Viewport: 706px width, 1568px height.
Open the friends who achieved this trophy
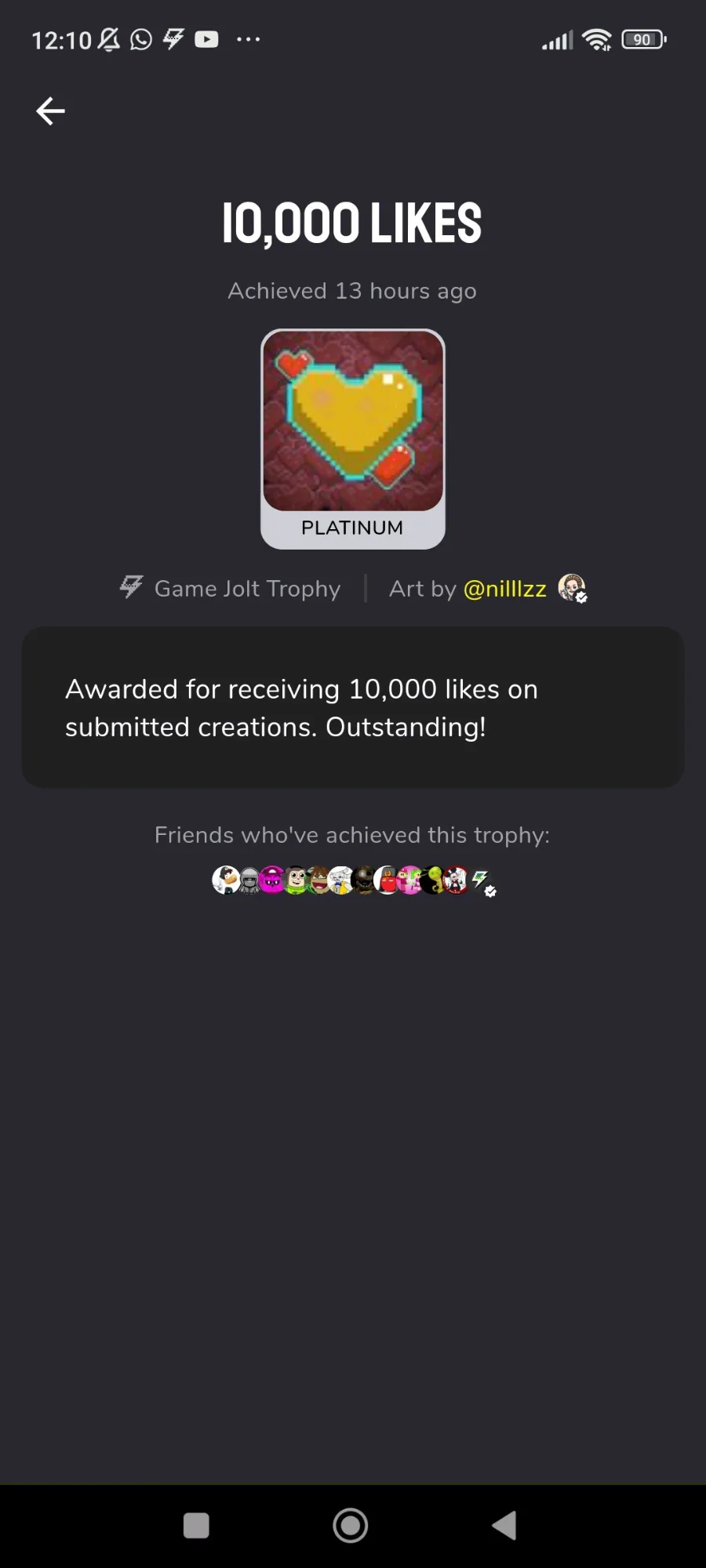click(x=353, y=880)
